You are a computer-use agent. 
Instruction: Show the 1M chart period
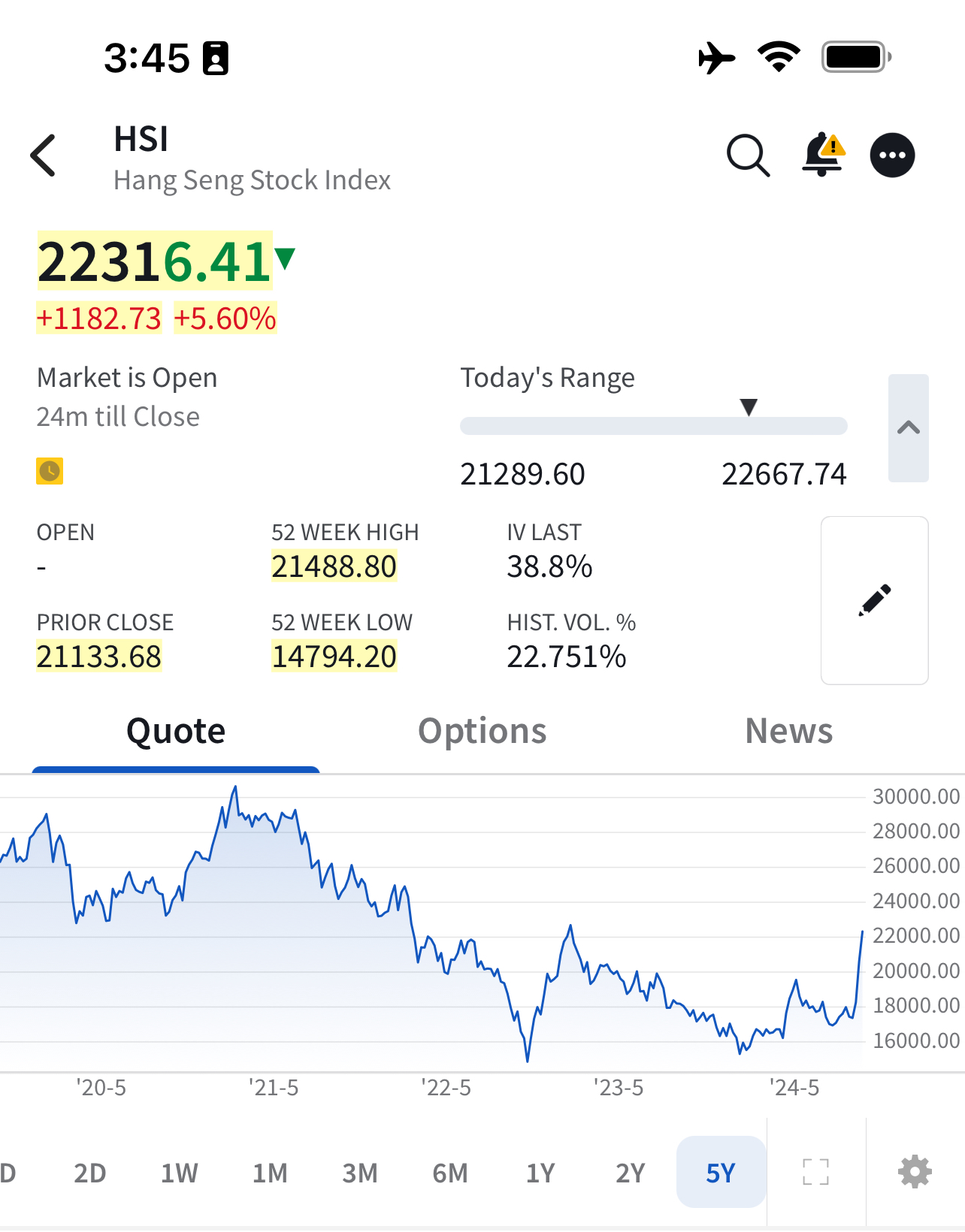coord(270,1173)
